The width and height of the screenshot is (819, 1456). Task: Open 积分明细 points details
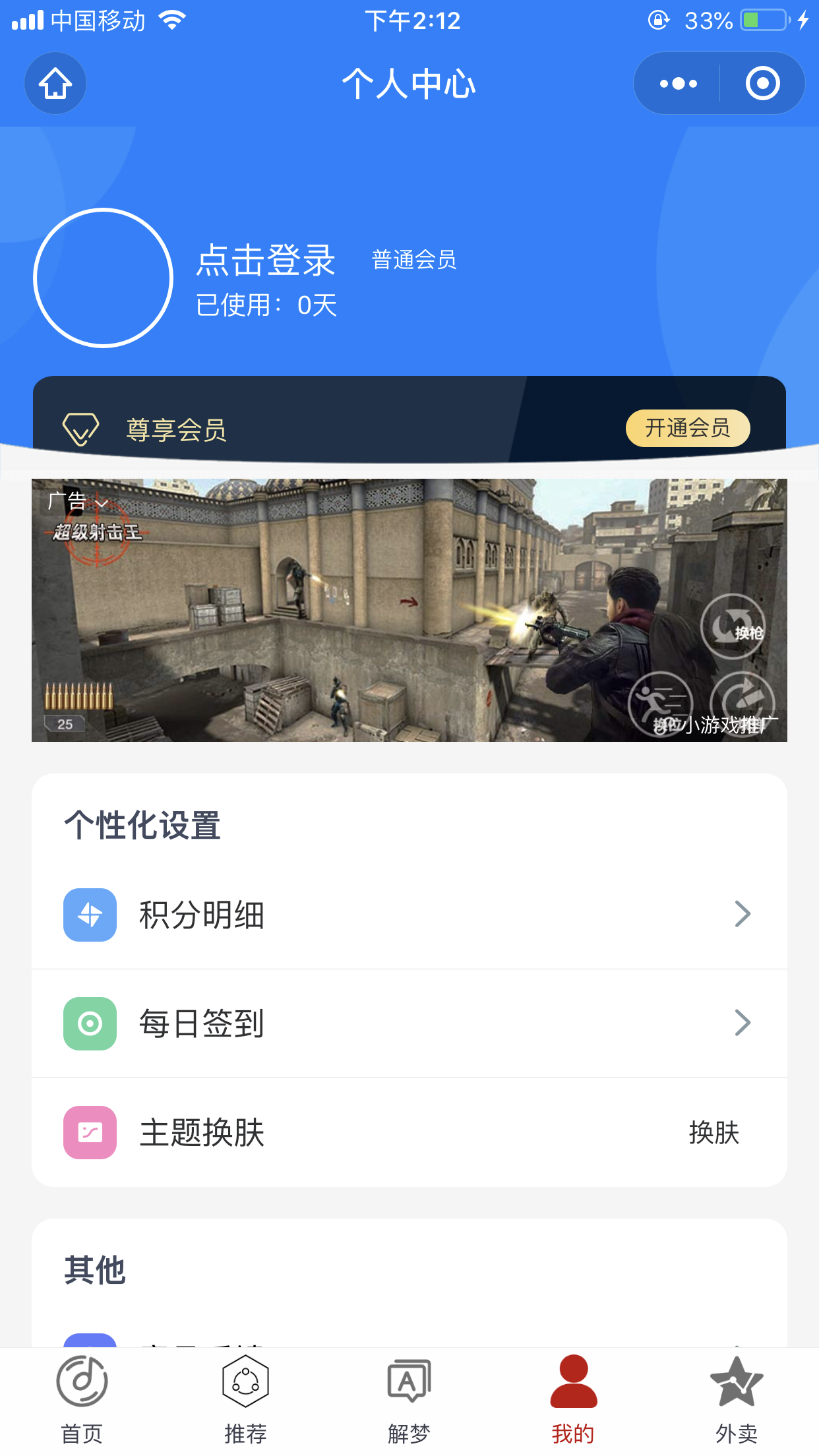[x=409, y=915]
